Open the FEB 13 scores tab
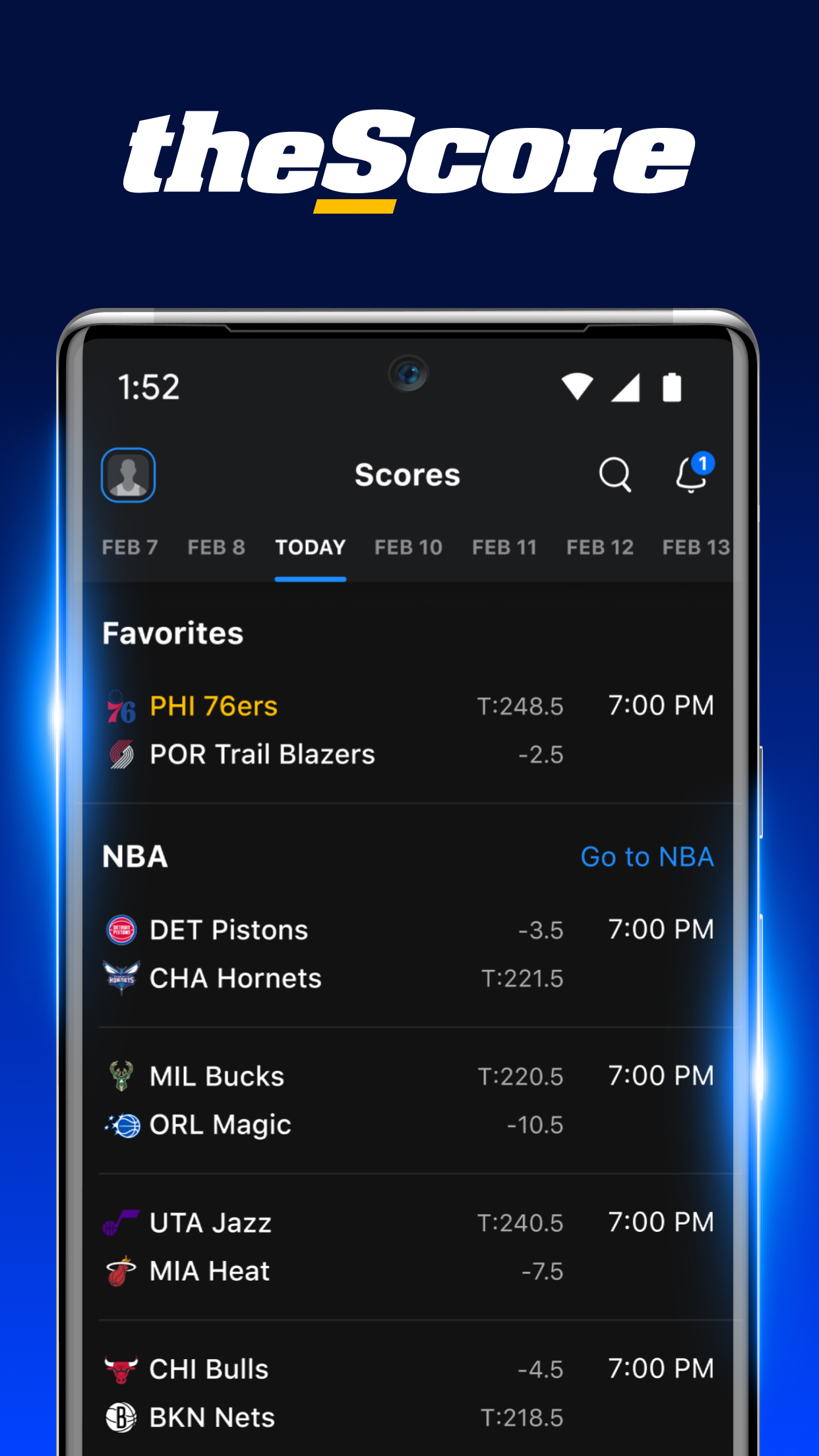Viewport: 819px width, 1456px height. click(696, 547)
